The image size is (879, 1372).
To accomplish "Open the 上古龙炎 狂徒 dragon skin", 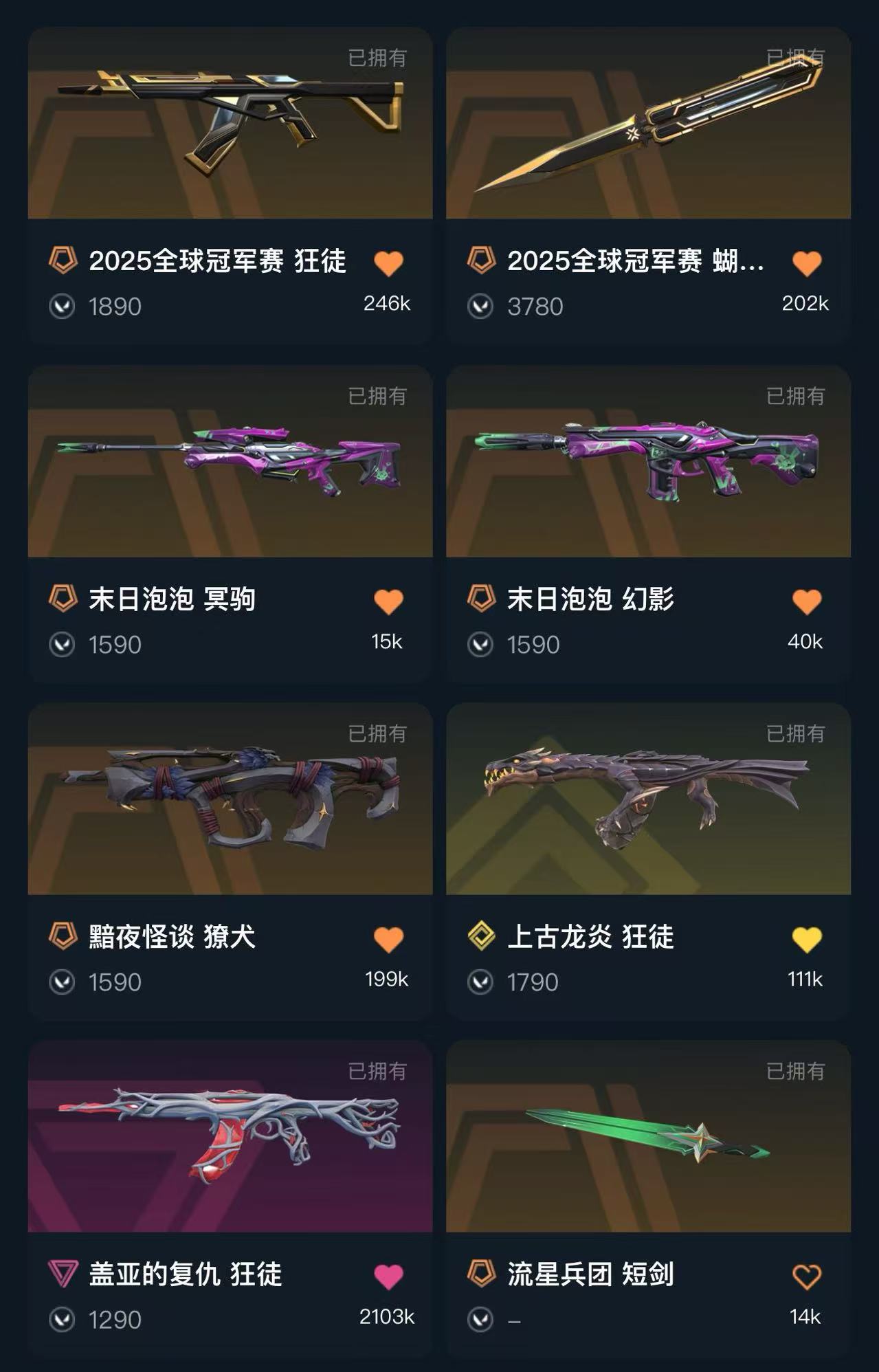I will [648, 861].
